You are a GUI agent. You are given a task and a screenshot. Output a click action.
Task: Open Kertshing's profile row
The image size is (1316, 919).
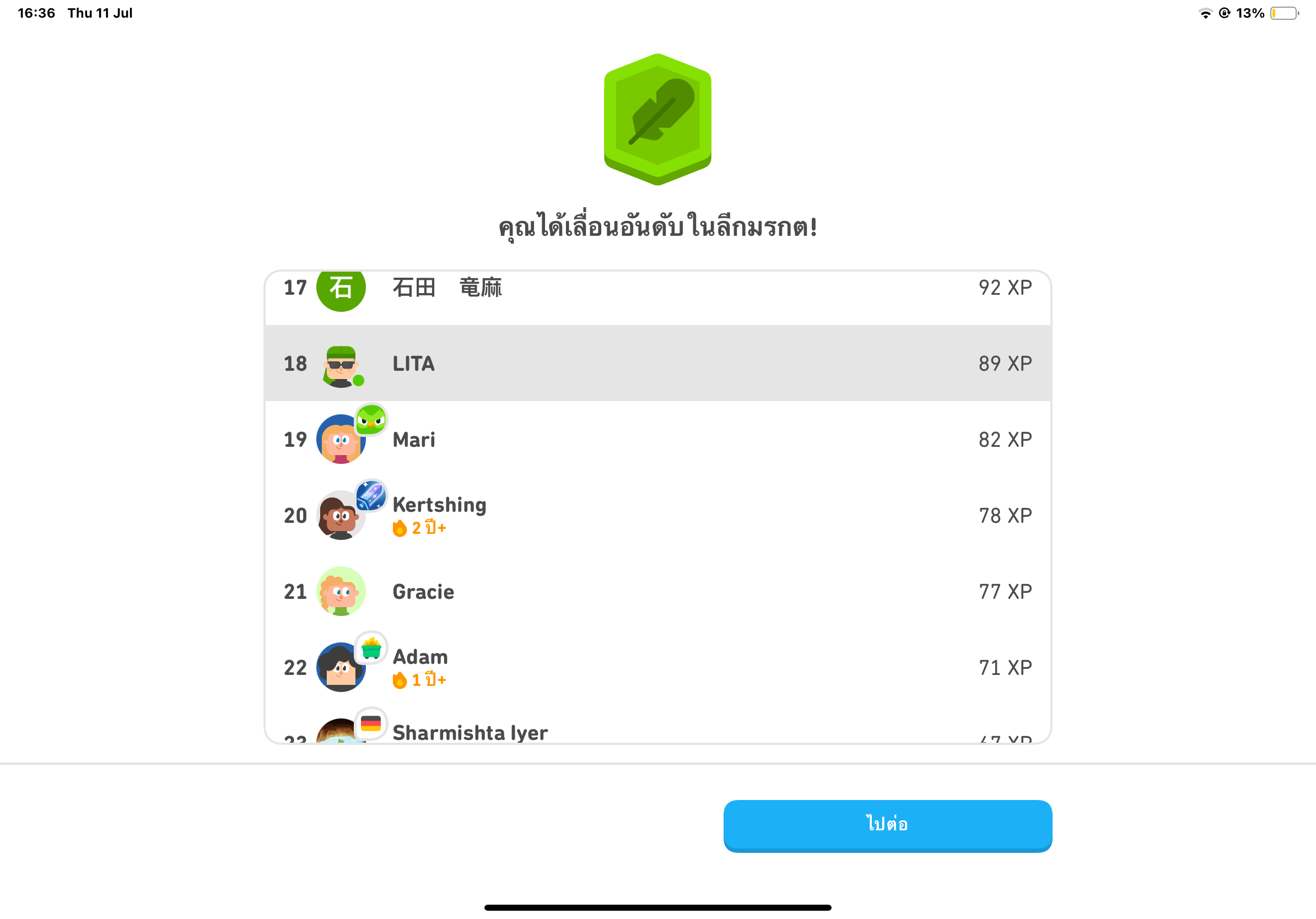(657, 515)
